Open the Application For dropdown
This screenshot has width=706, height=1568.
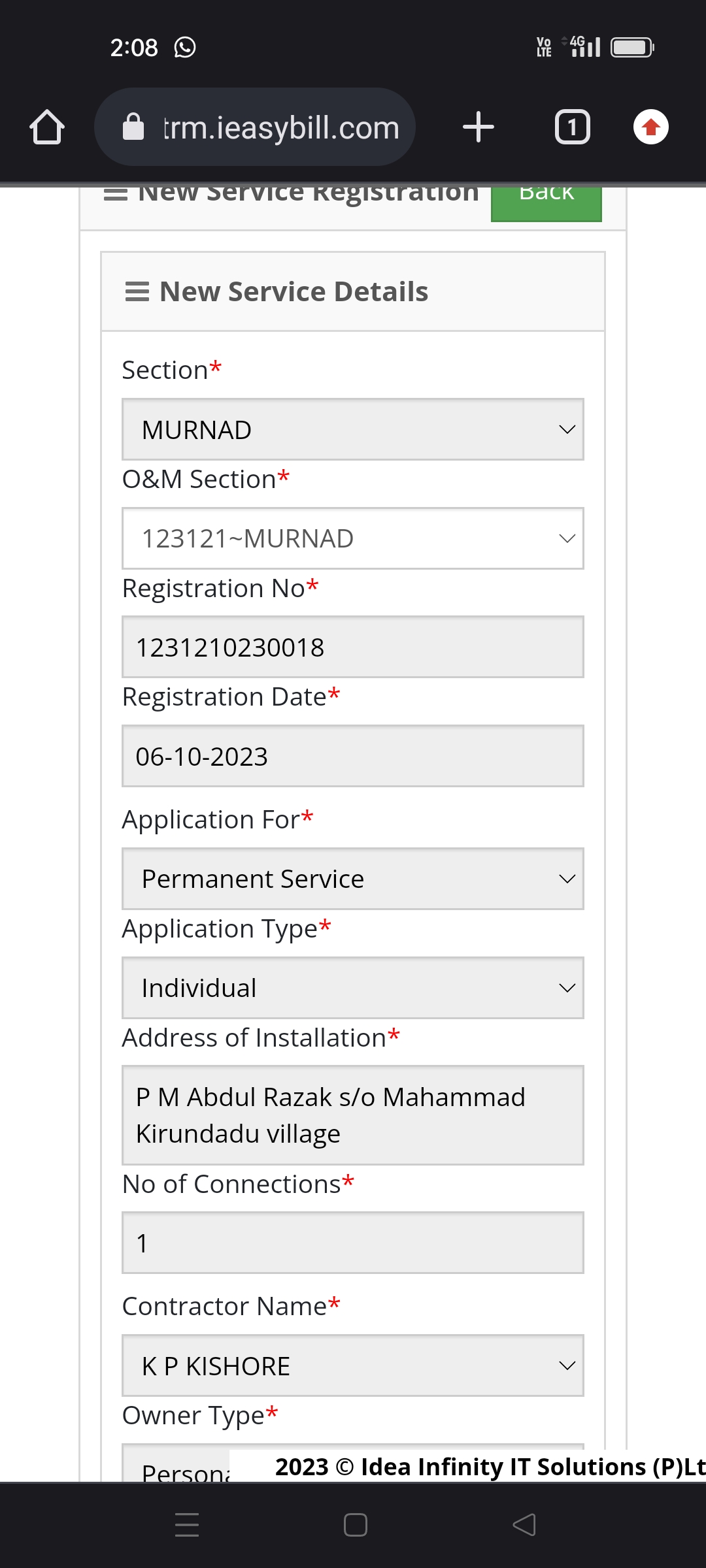pyautogui.click(x=353, y=879)
